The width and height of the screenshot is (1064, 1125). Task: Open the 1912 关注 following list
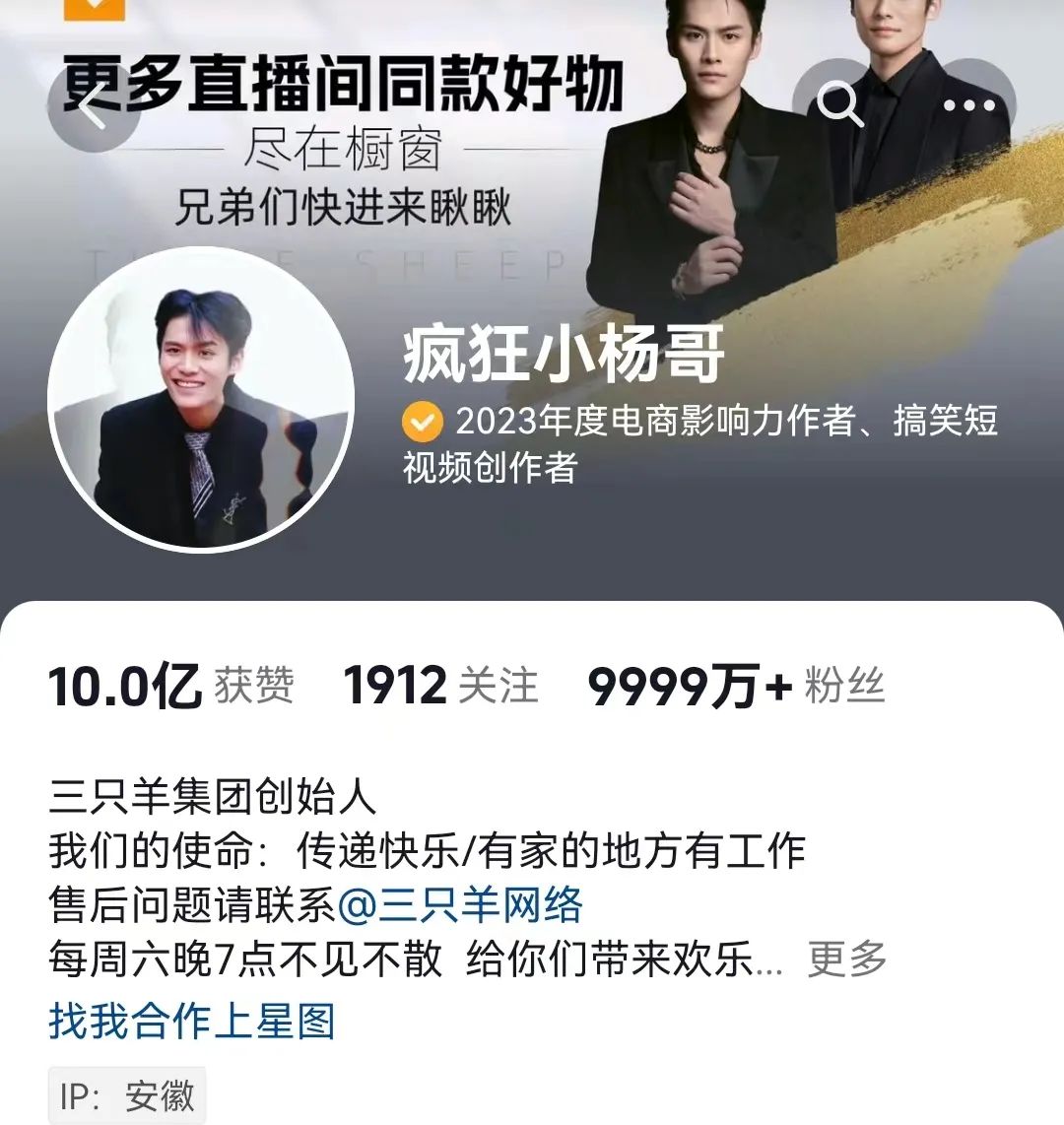(x=440, y=686)
